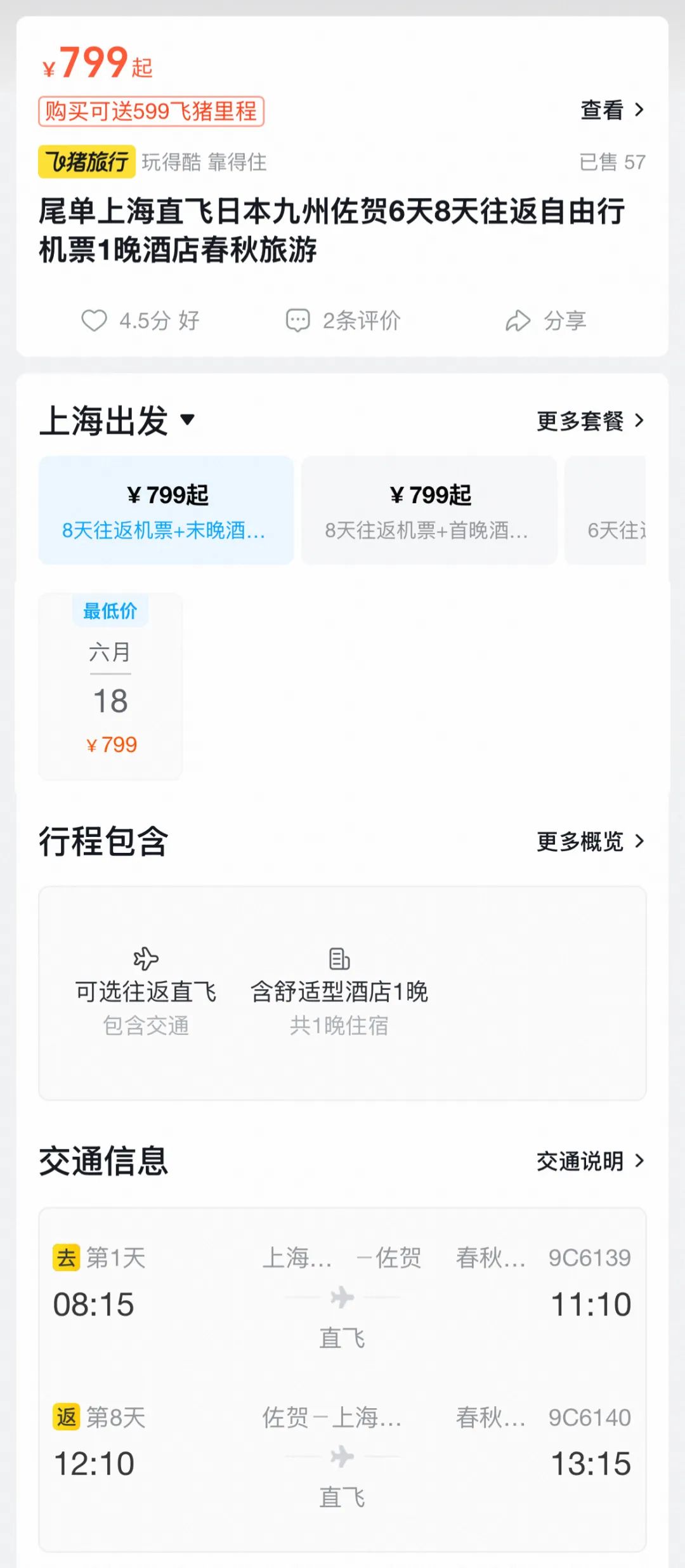Click the 4.5分 好 rating text
The width and height of the screenshot is (685, 1568).
coord(157,320)
